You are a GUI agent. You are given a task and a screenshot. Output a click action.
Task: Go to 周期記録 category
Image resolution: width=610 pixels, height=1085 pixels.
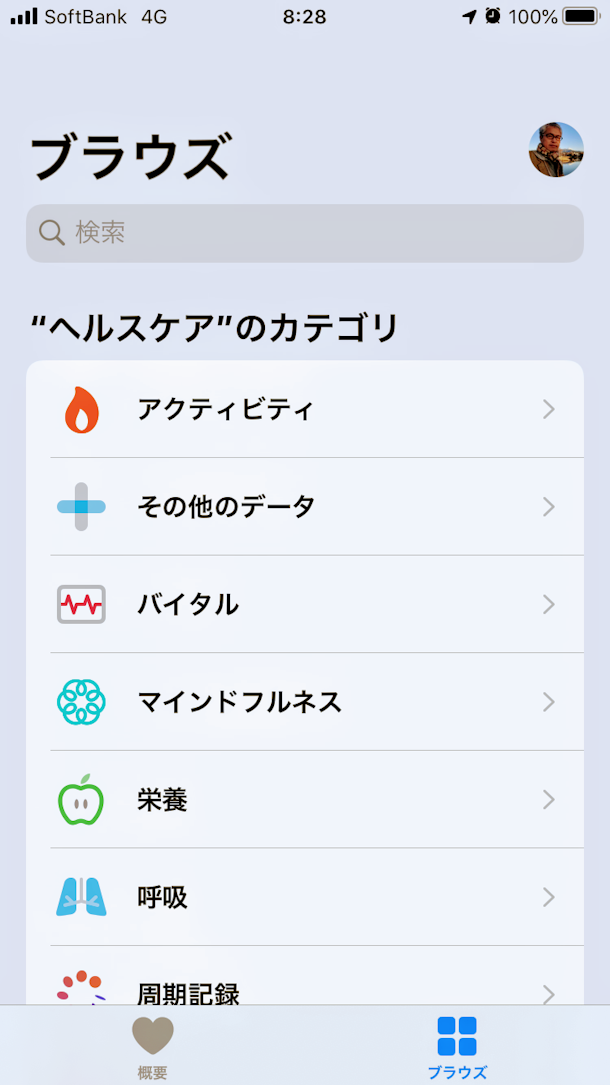pyautogui.click(x=304, y=989)
